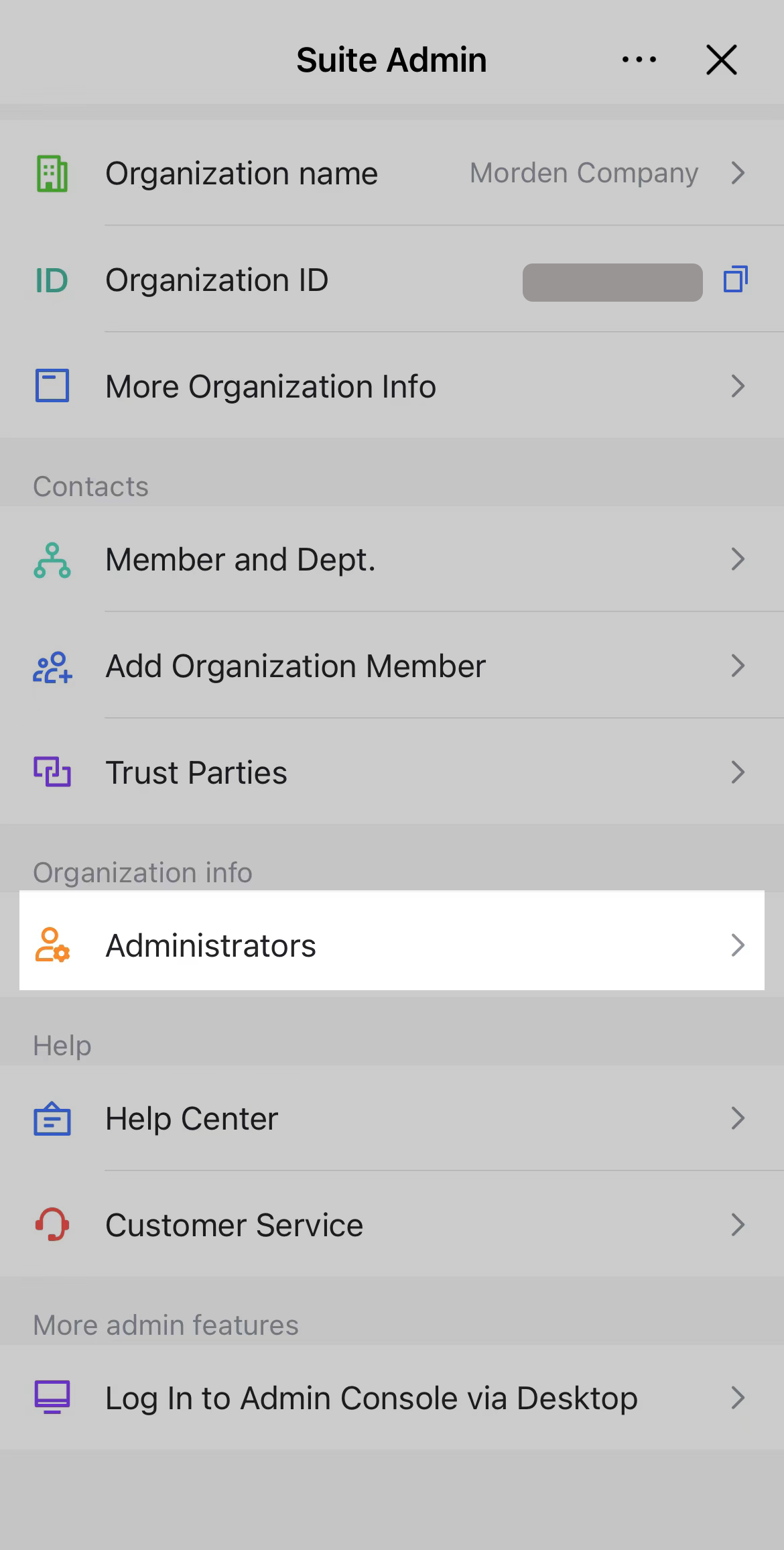Copy the Organization ID
784x1550 pixels.
[x=734, y=280]
